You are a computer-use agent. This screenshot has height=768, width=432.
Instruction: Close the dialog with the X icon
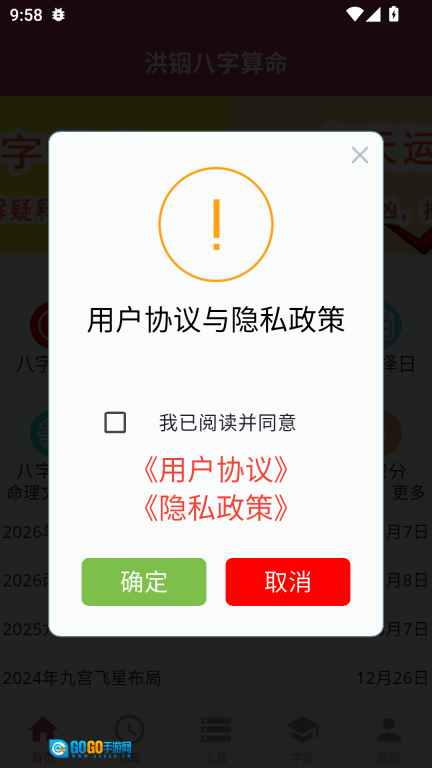coord(360,155)
